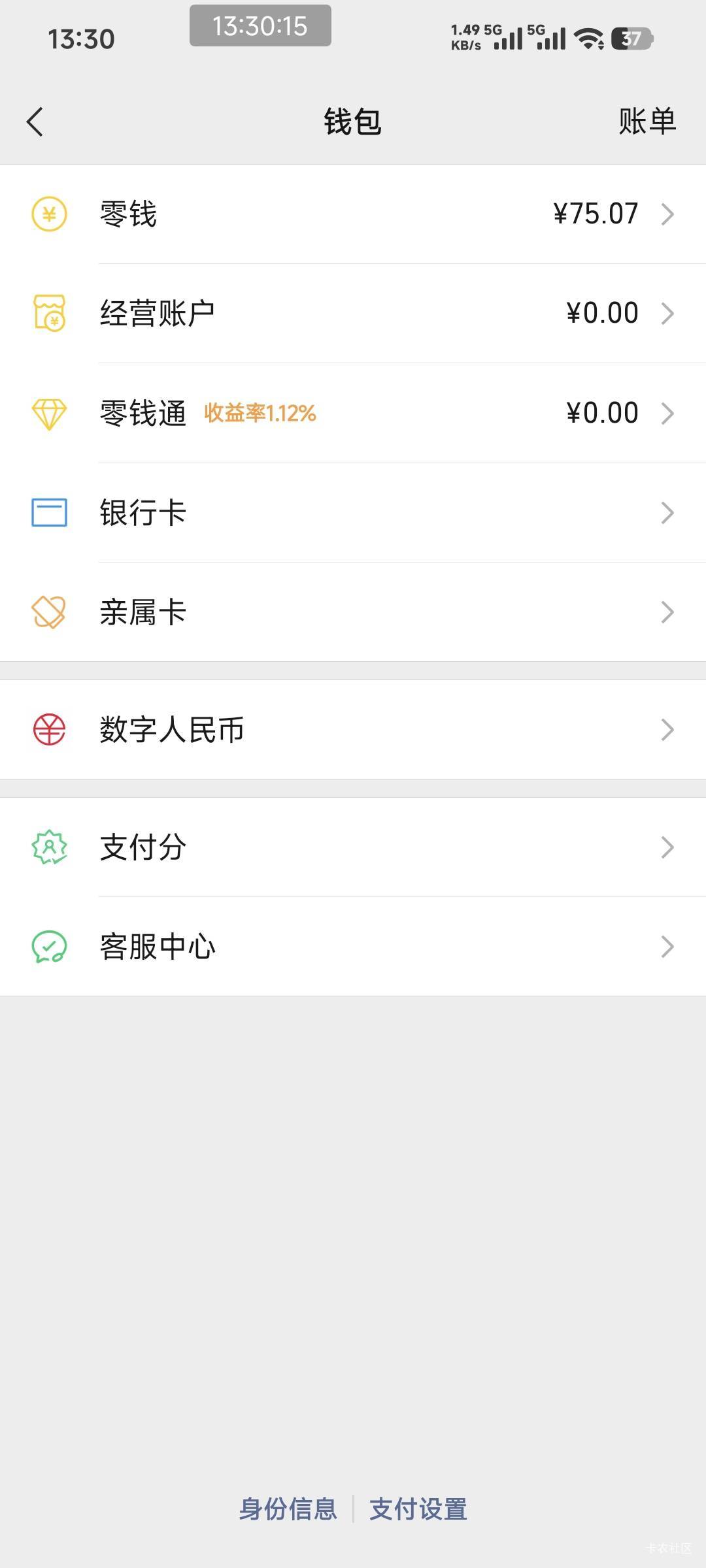Open 支付设置 payment settings
Viewport: 706px width, 1568px height.
(418, 1509)
